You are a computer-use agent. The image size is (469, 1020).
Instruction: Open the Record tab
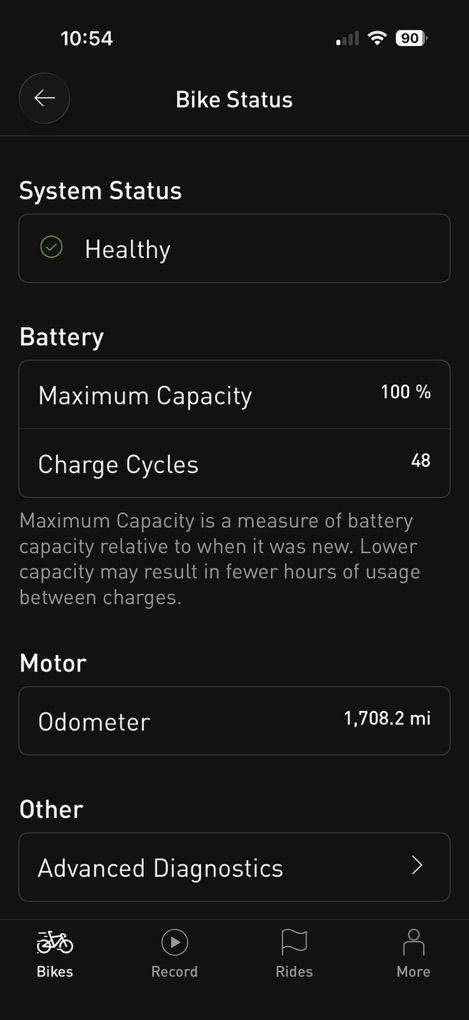coord(174,954)
